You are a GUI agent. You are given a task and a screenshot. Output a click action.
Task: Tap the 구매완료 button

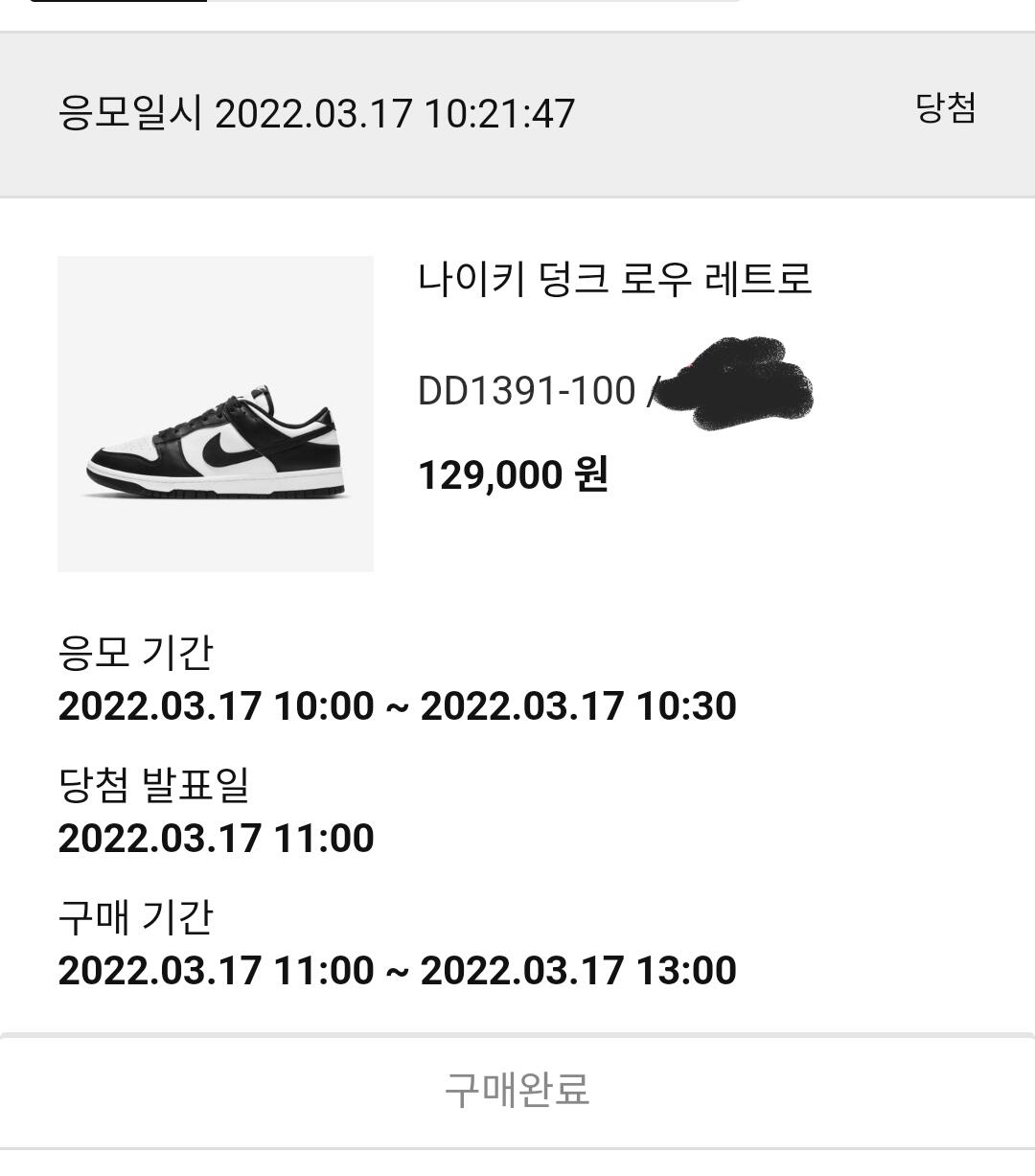coord(517,1091)
